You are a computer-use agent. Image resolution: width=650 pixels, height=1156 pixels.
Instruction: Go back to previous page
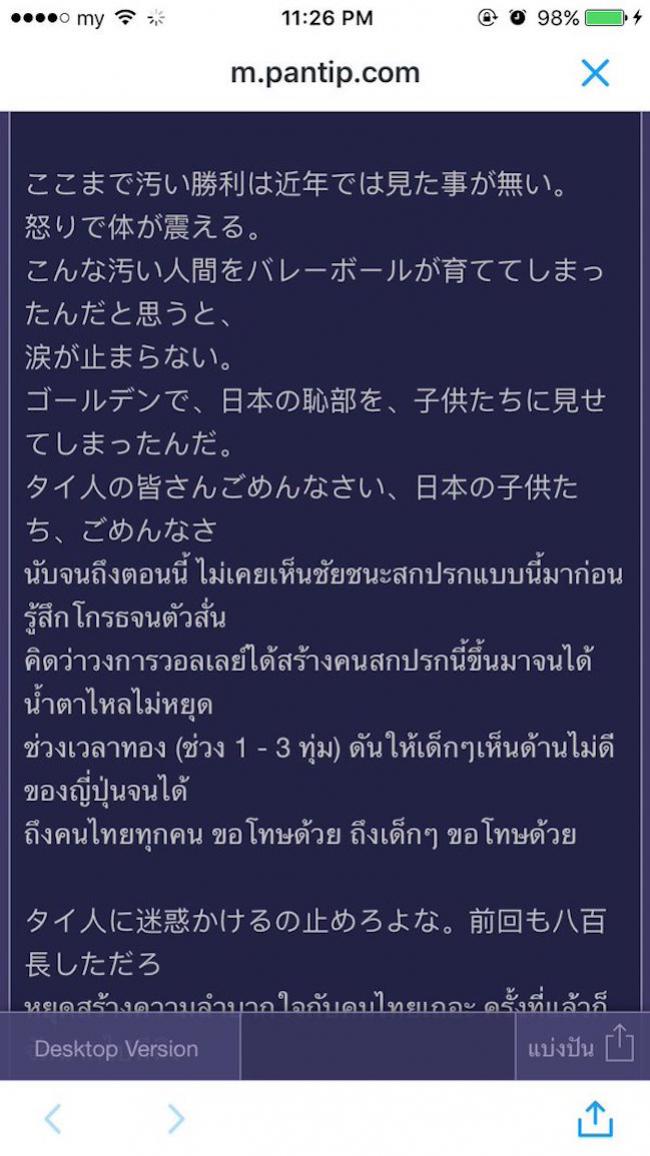[x=53, y=1118]
